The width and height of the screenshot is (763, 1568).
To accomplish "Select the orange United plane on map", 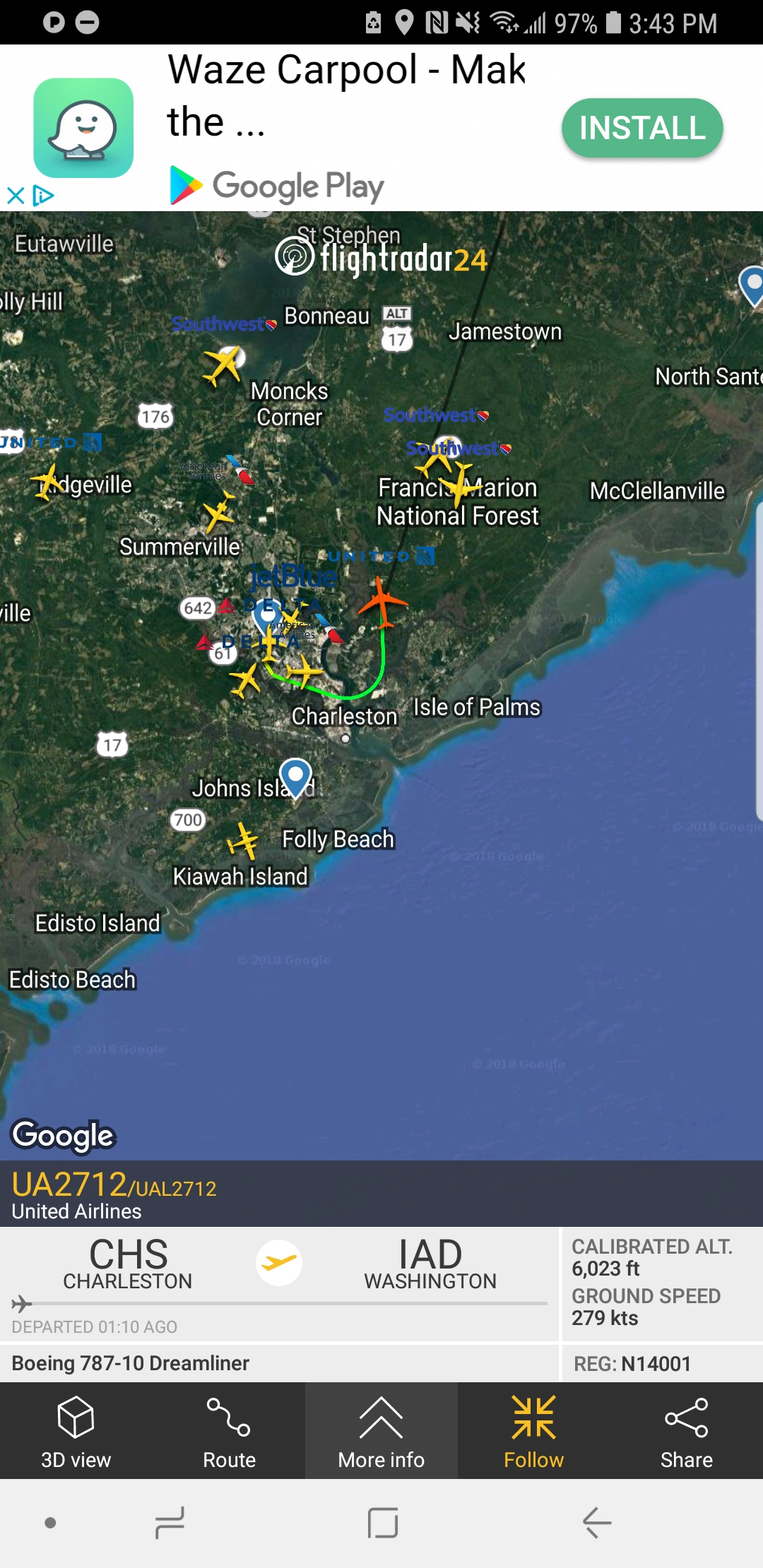I will 382,600.
